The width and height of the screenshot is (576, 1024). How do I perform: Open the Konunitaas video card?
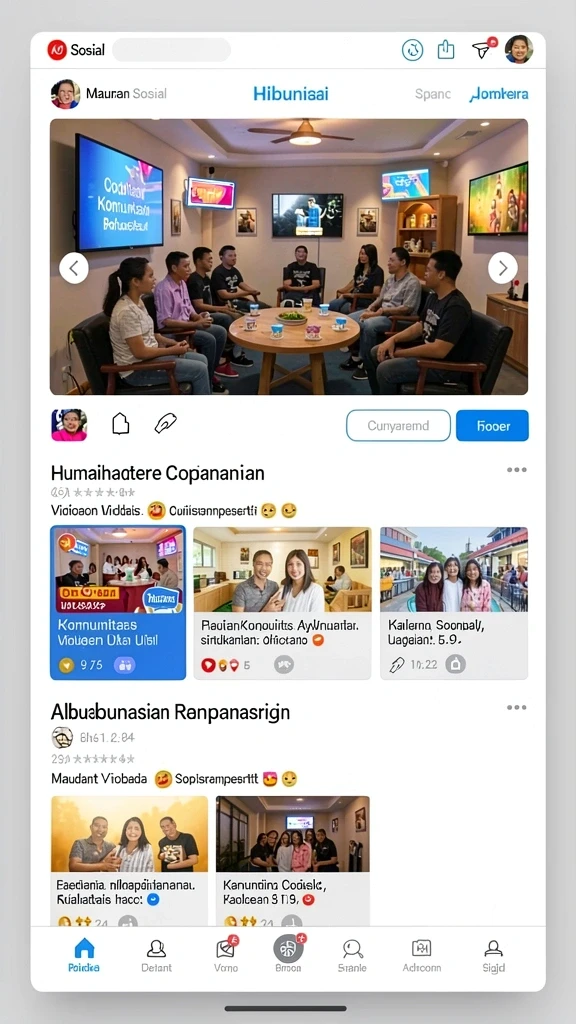118,603
